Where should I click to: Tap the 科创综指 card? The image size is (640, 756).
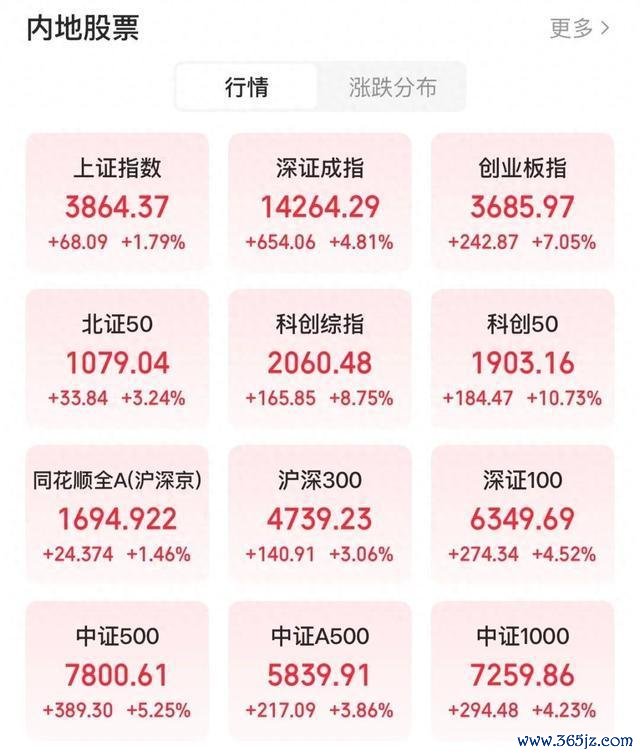pos(320,360)
